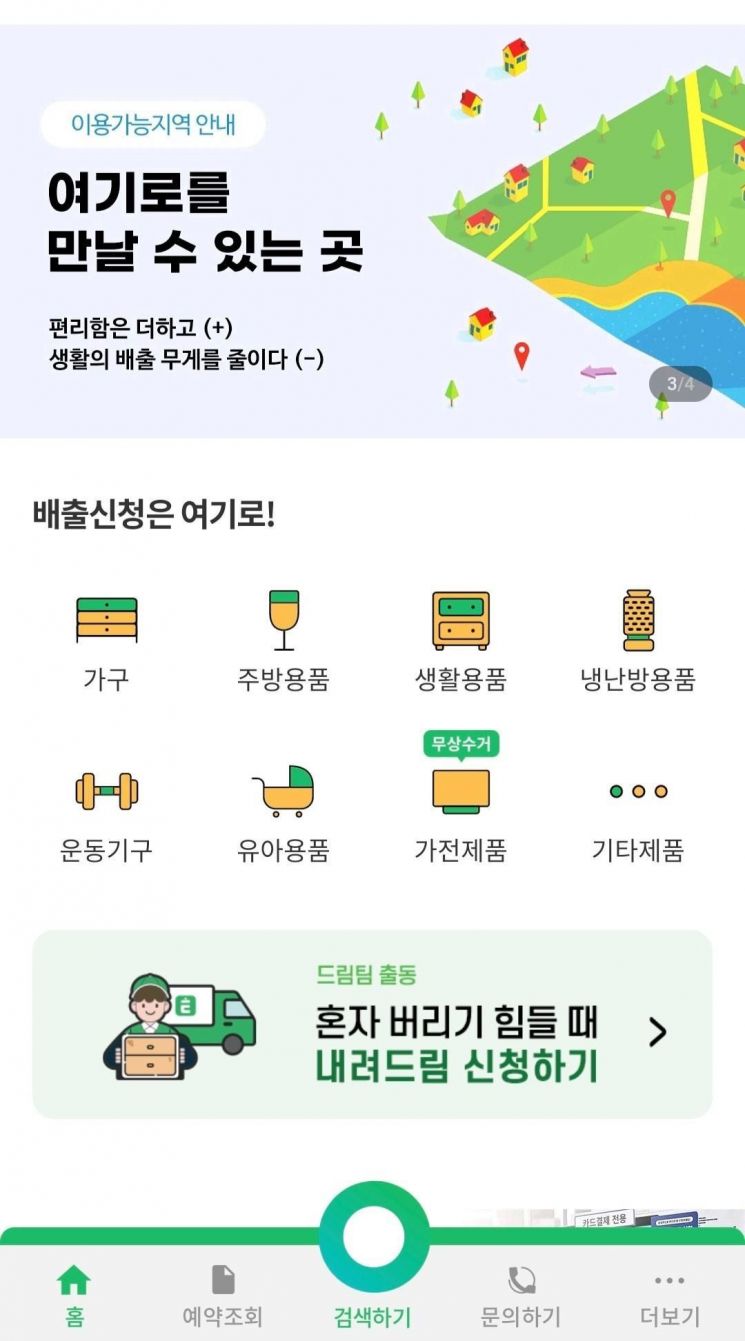Tap the 예약조회 document icon

[225, 1277]
